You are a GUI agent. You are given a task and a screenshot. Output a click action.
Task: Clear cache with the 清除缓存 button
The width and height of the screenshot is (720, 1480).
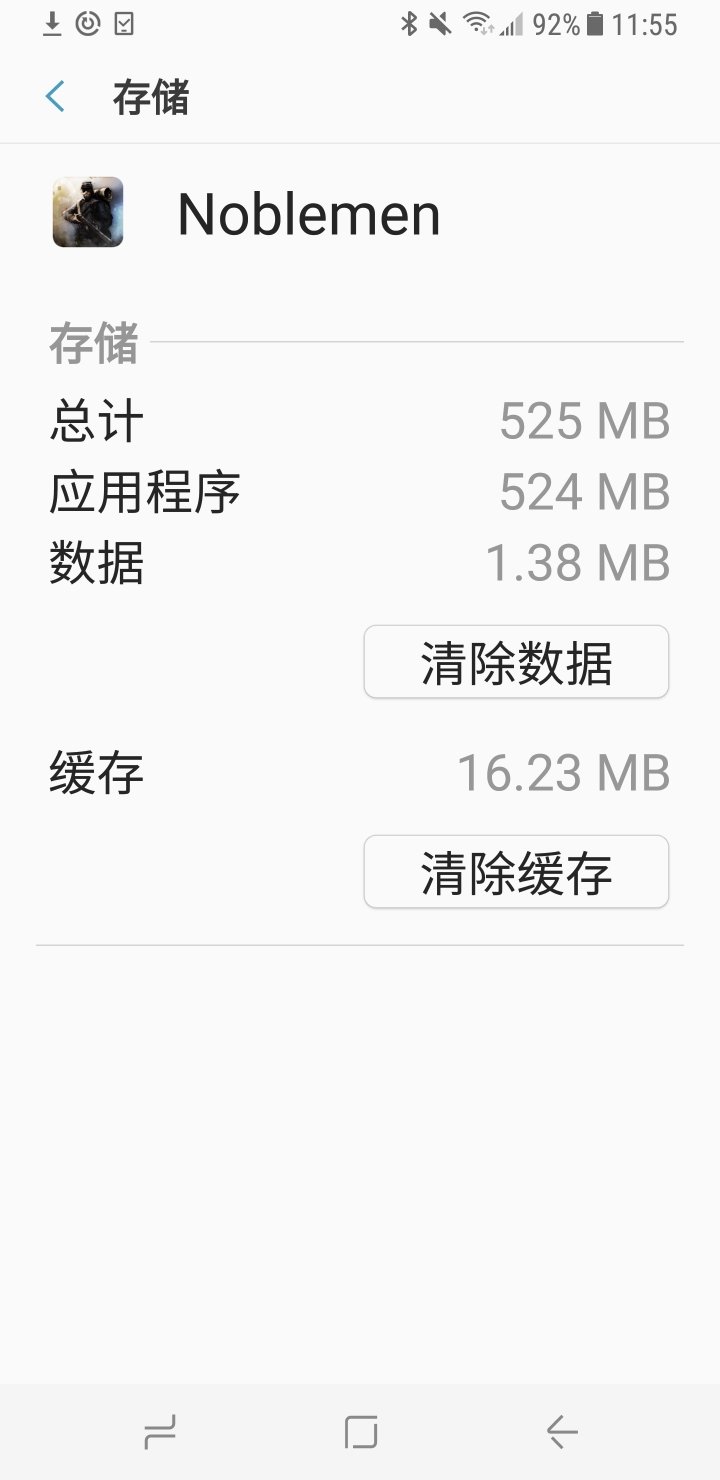pyautogui.click(x=516, y=872)
